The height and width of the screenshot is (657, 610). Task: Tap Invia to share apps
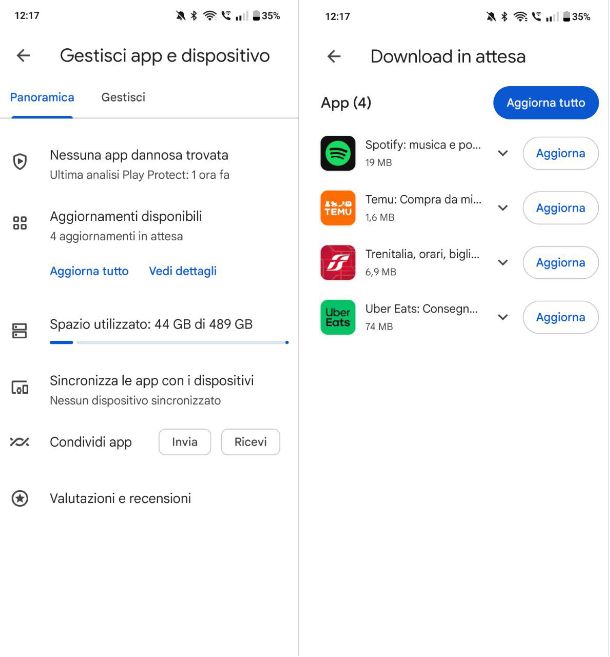pos(184,442)
